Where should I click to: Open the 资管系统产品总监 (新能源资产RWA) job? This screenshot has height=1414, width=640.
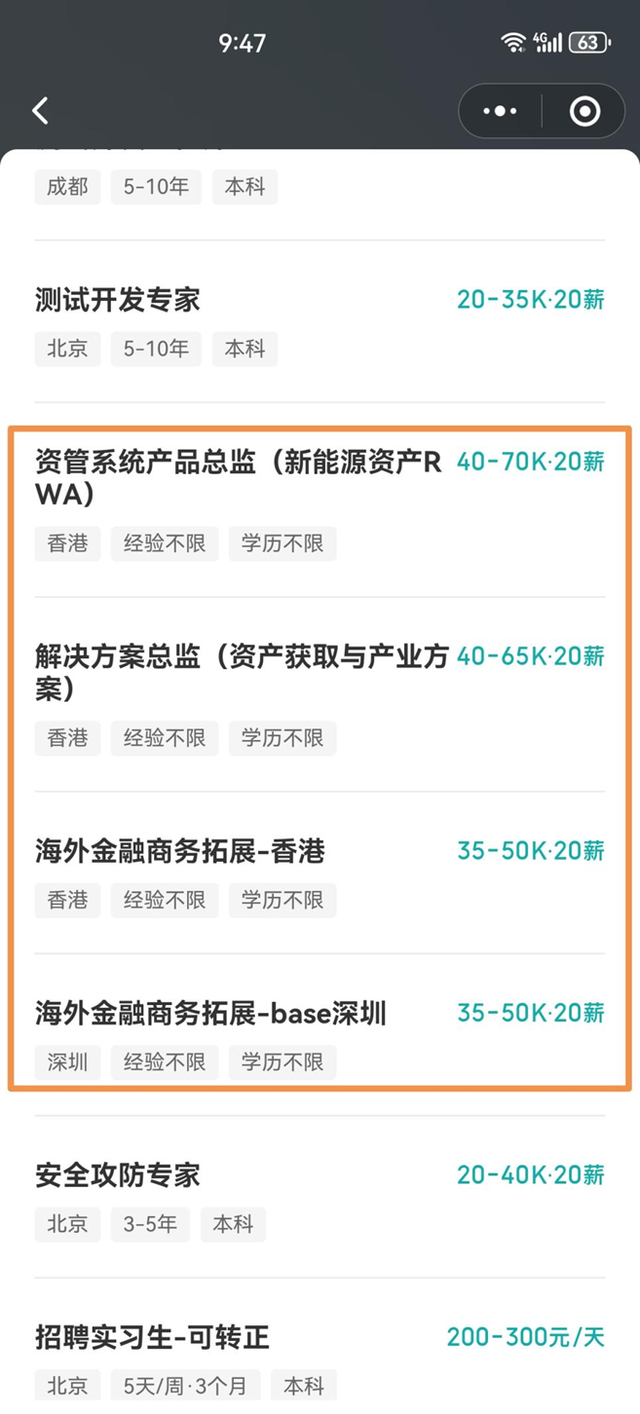click(320, 501)
